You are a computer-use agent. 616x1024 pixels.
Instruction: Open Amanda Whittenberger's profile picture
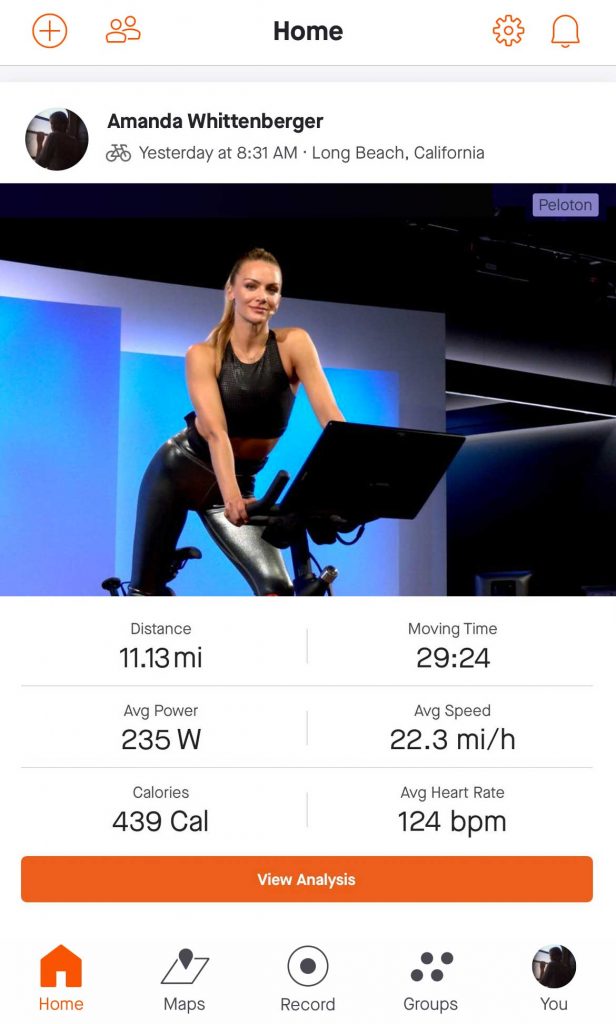pos(56,139)
